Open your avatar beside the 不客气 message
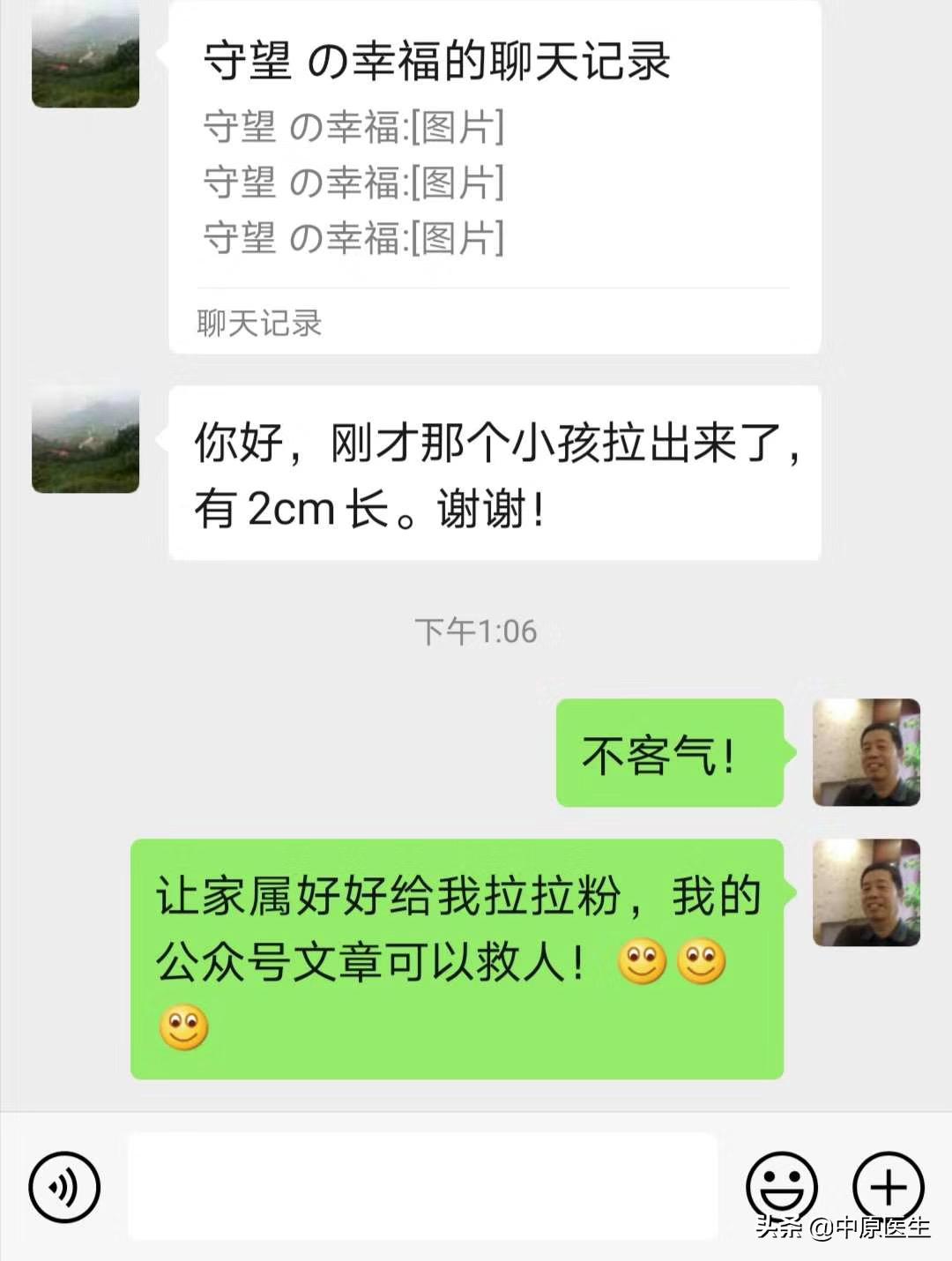 [x=868, y=754]
